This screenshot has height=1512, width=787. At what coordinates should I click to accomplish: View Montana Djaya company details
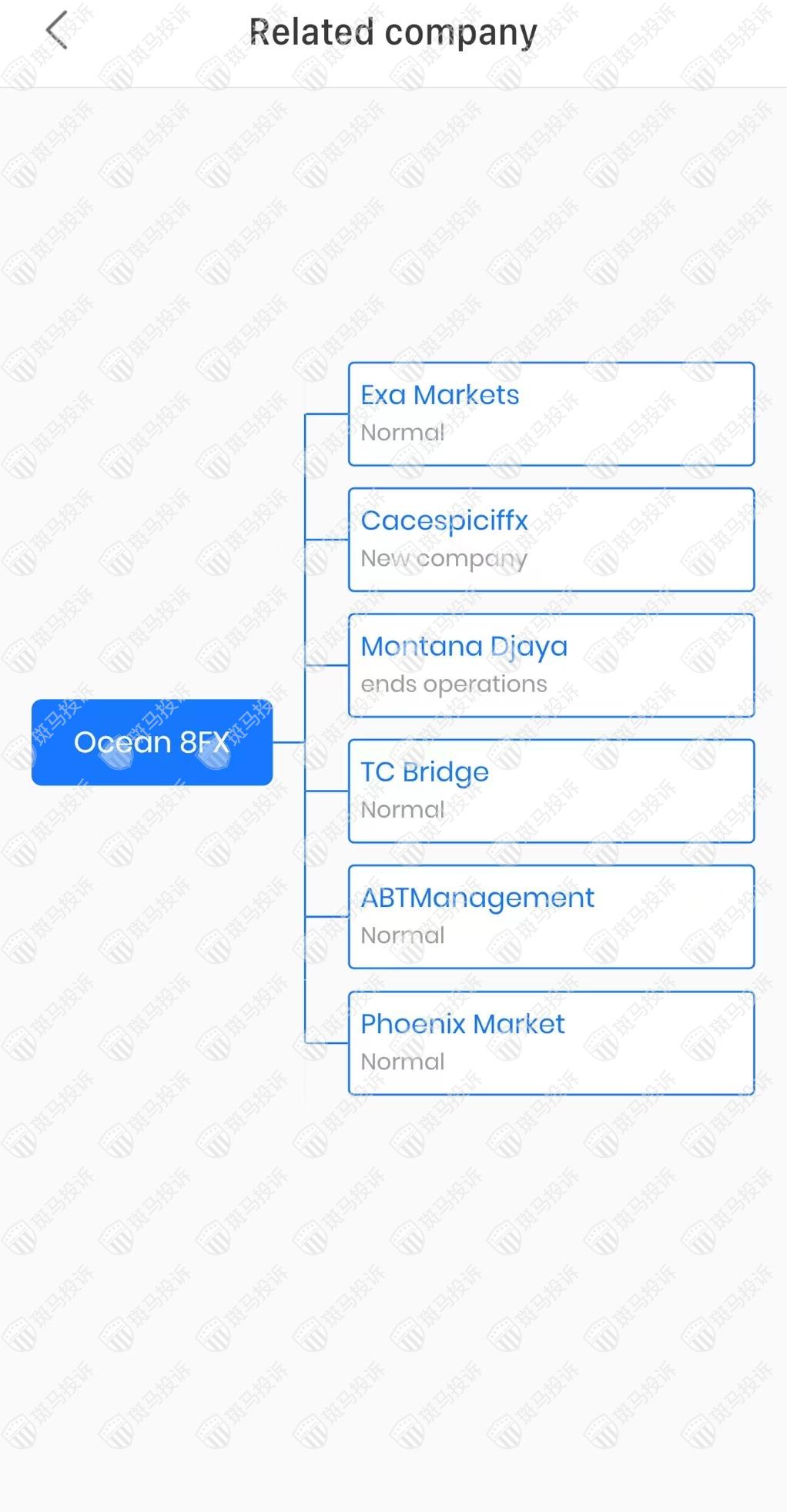(551, 665)
